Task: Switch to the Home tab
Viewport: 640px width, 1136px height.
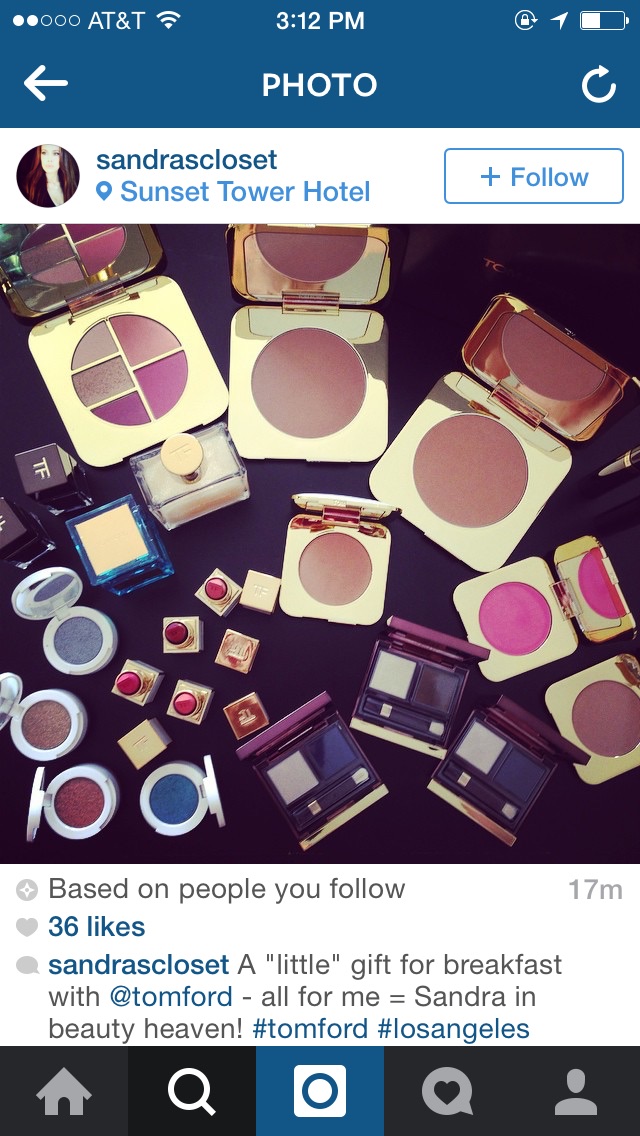Action: [x=64, y=1091]
